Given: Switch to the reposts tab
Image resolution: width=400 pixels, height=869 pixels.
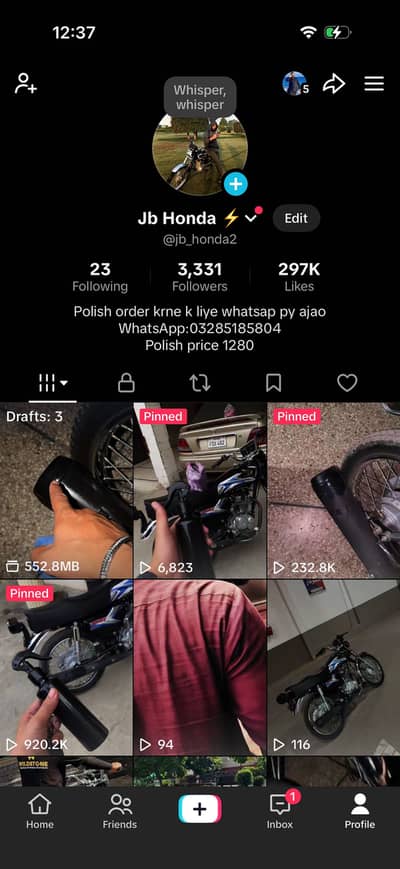Looking at the screenshot, I should coord(199,382).
